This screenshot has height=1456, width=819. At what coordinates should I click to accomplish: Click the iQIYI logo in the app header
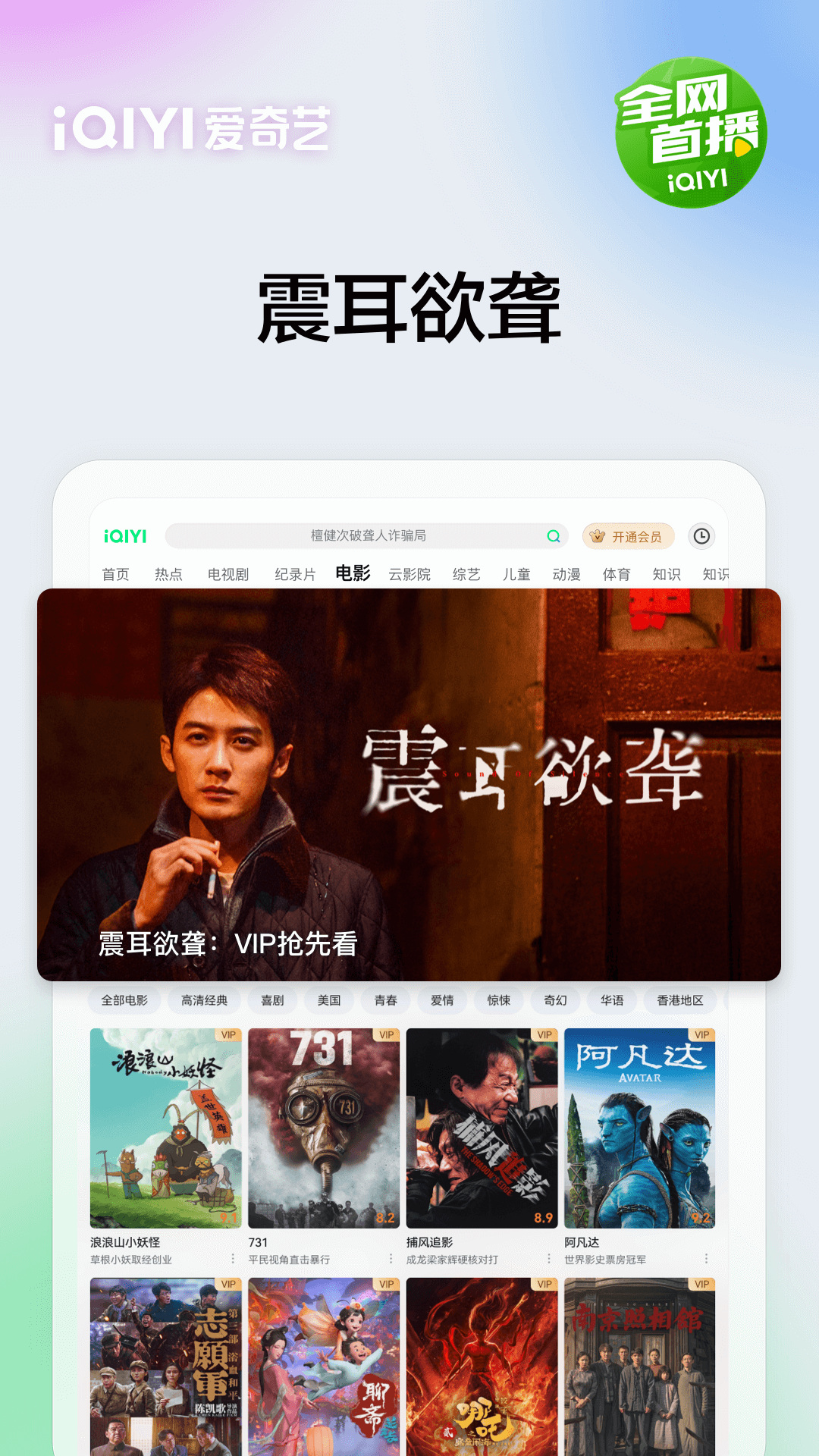127,535
